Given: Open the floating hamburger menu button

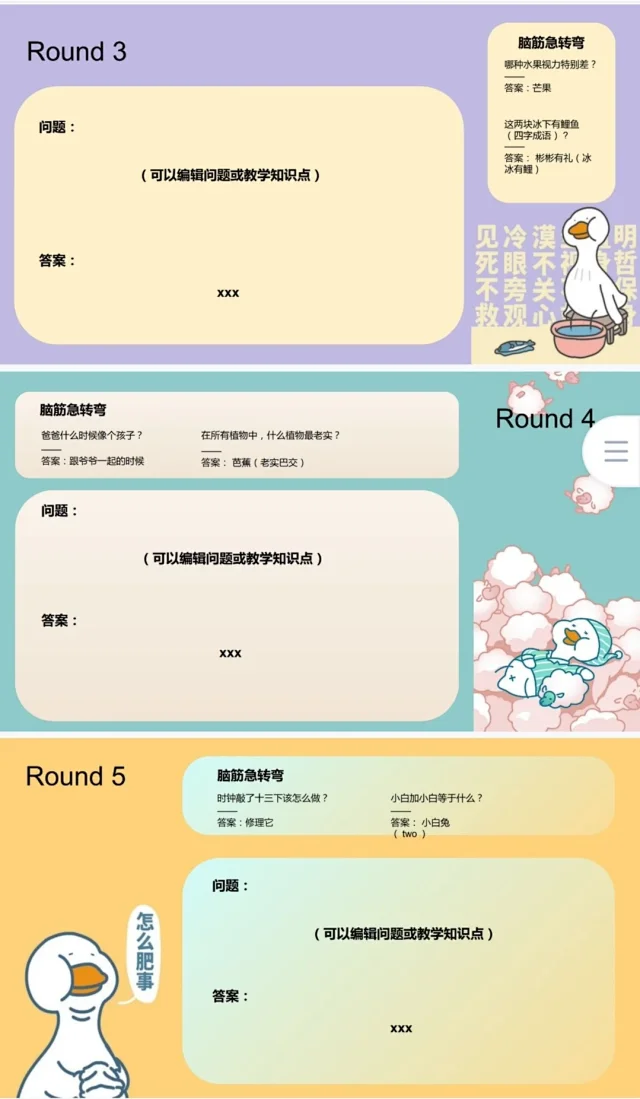Looking at the screenshot, I should (x=615, y=452).
